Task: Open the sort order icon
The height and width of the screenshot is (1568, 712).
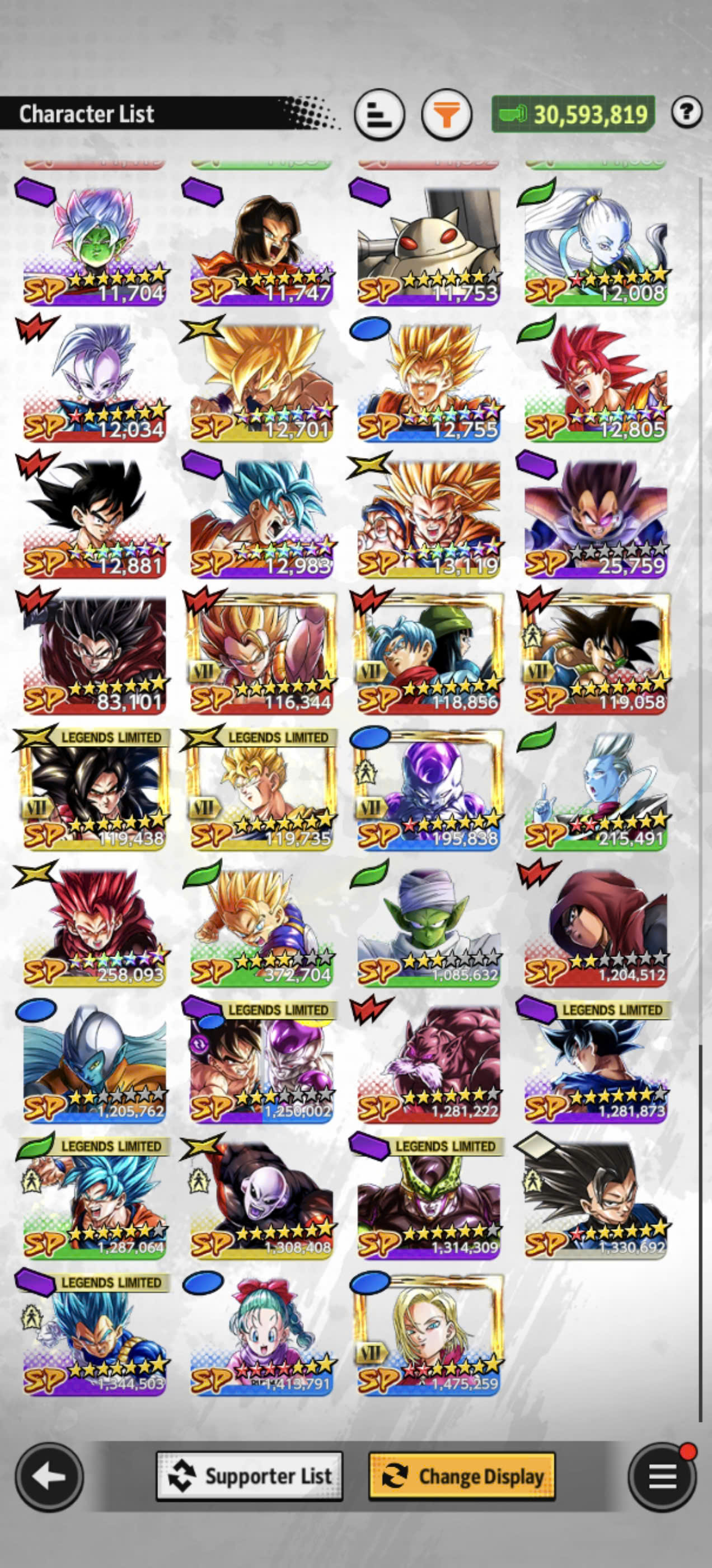Action: pos(380,114)
